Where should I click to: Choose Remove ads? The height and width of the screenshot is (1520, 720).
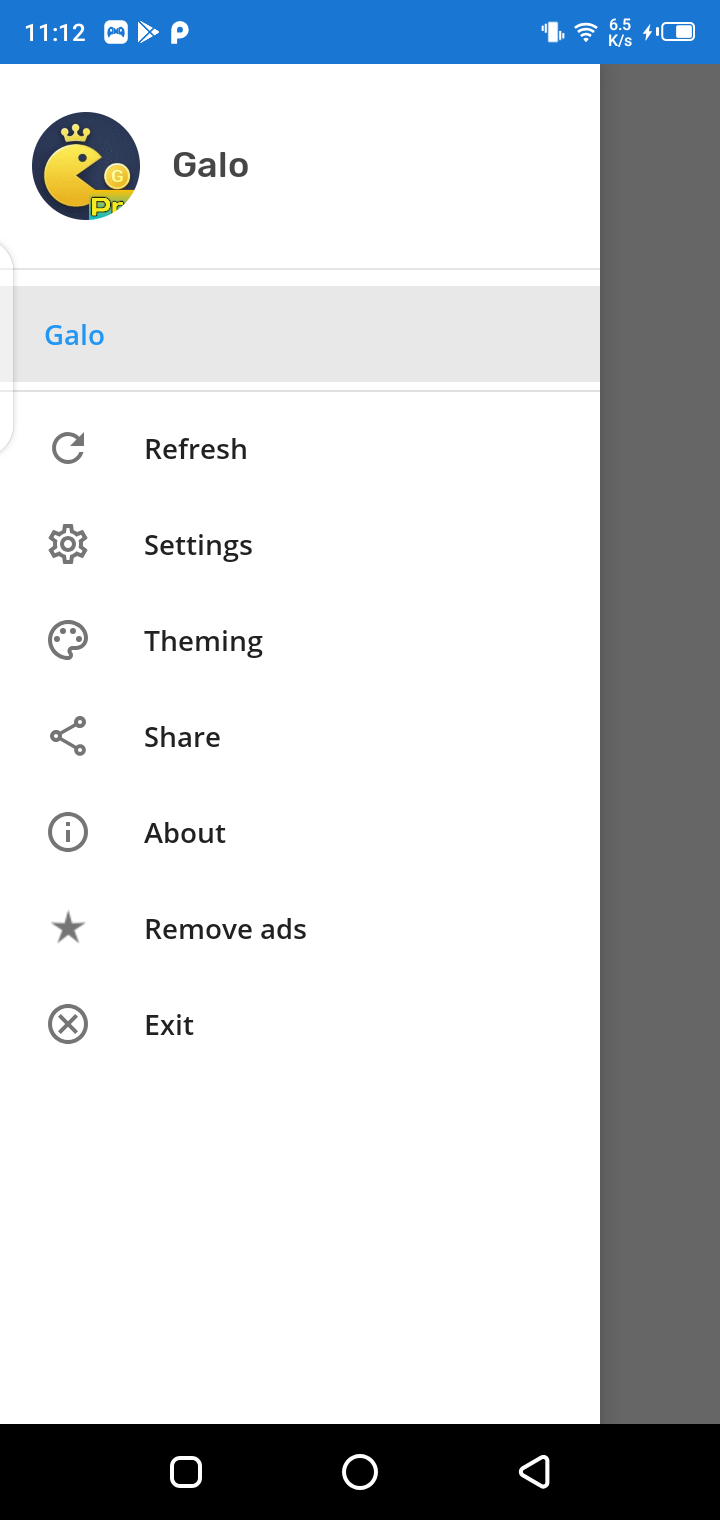click(225, 929)
